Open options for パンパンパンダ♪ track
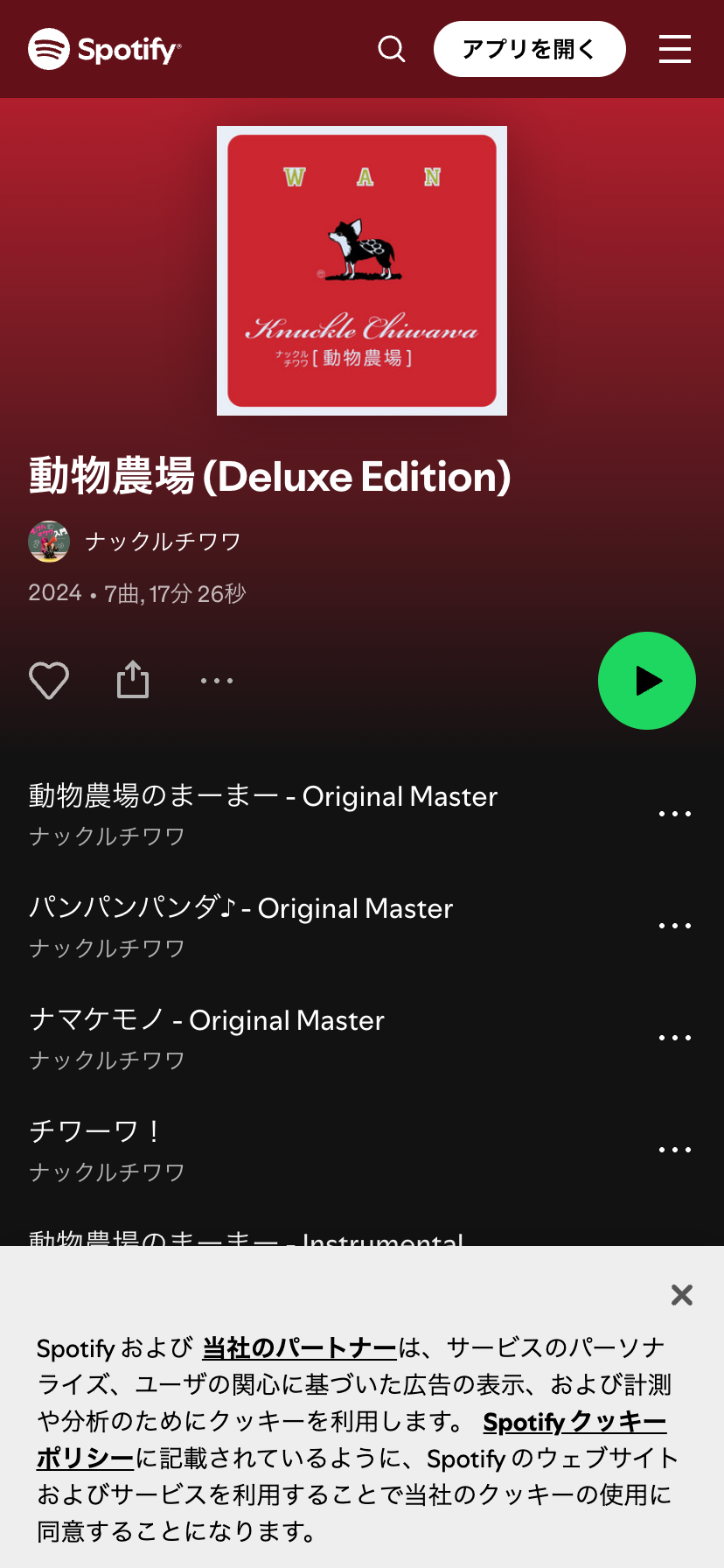The height and width of the screenshot is (1568, 724). pyautogui.click(x=674, y=926)
